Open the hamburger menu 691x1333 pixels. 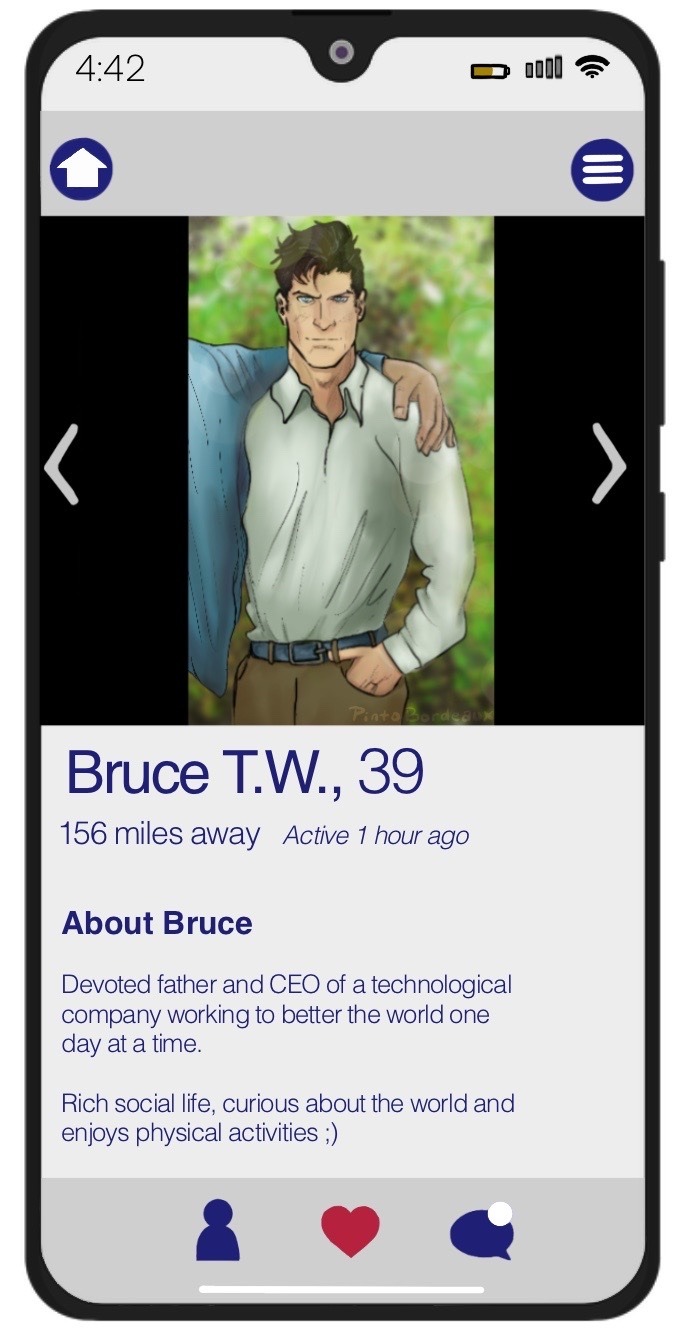coord(603,169)
